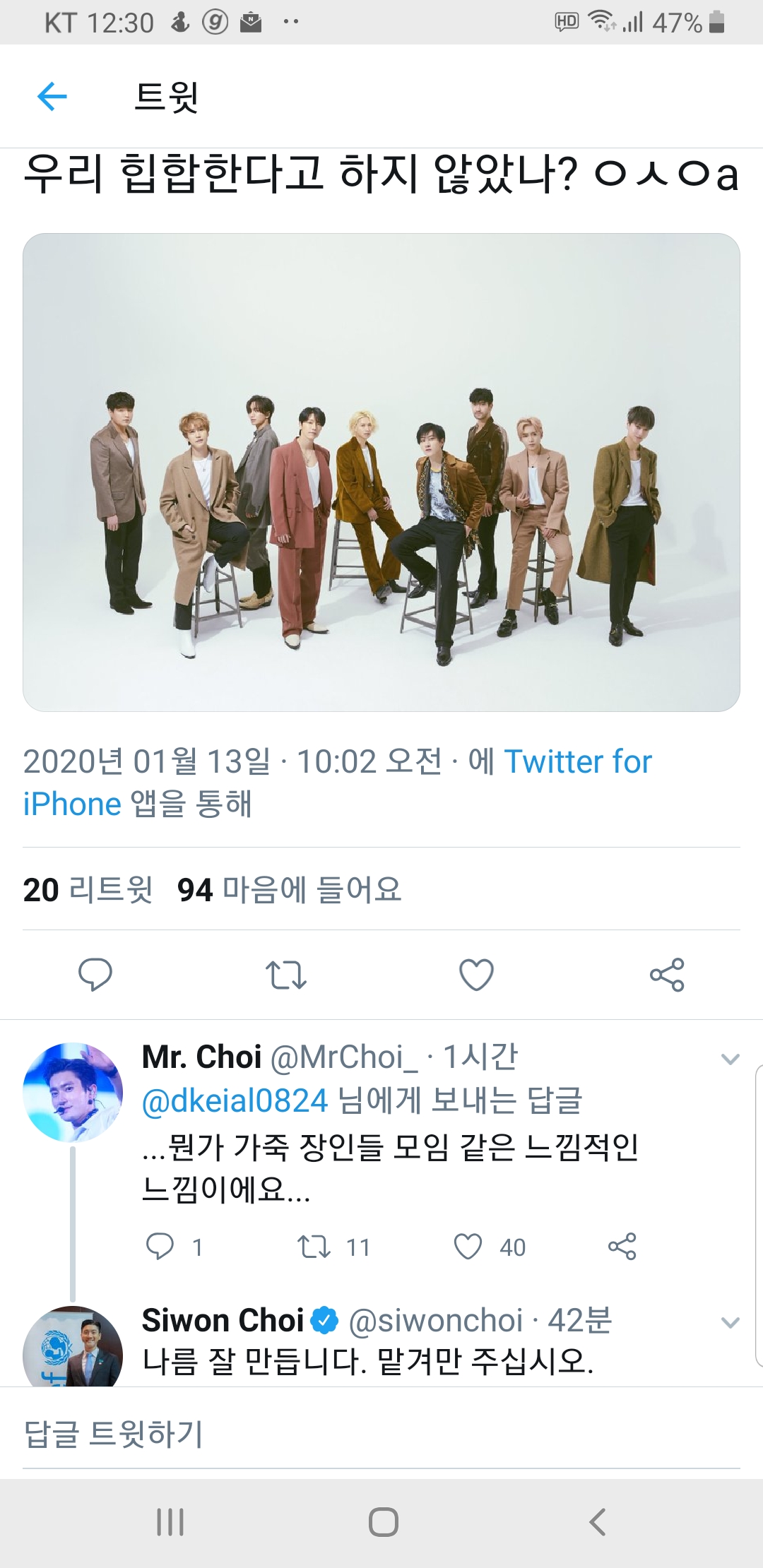View the list of 20 retweets
This screenshot has width=763, height=1568.
click(x=88, y=889)
